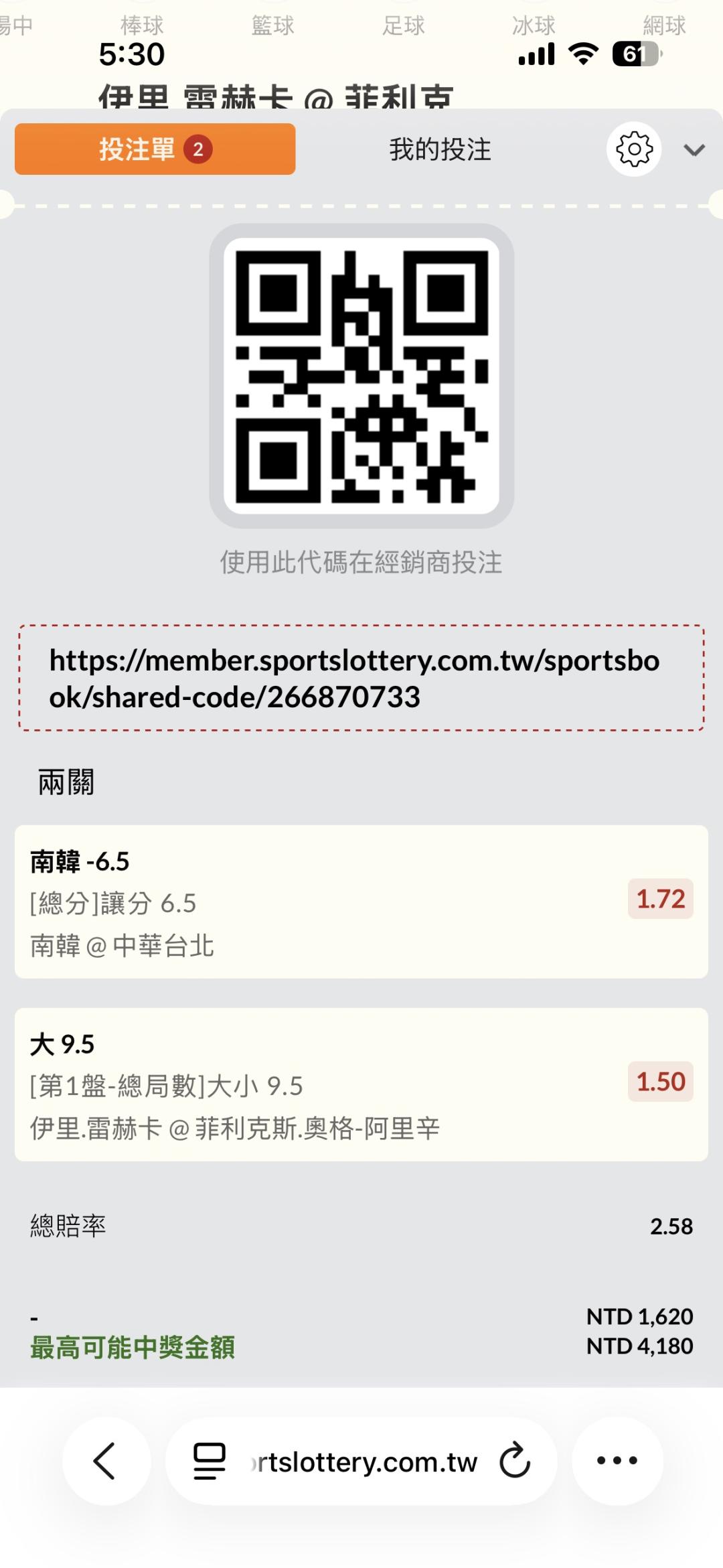Open the browser more options menu
Image resolution: width=723 pixels, height=1568 pixels.
[617, 1461]
